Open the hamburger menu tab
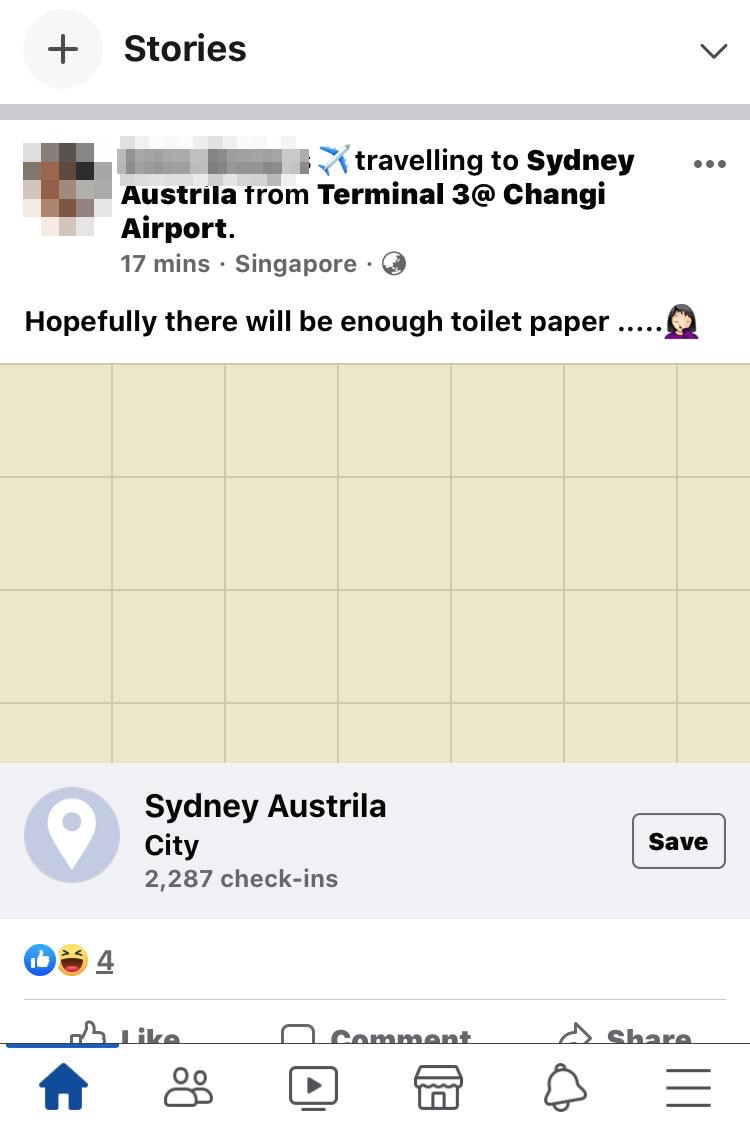This screenshot has width=750, height=1132. (x=688, y=1088)
